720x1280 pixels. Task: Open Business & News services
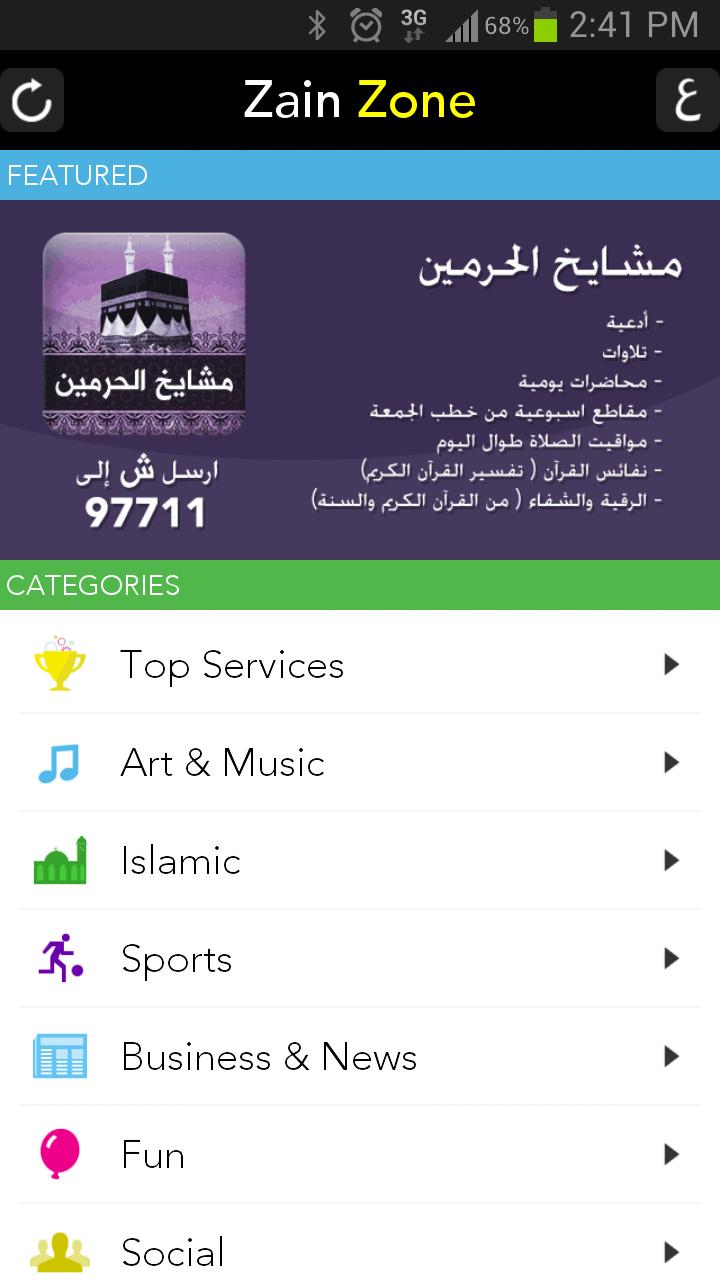(360, 1057)
